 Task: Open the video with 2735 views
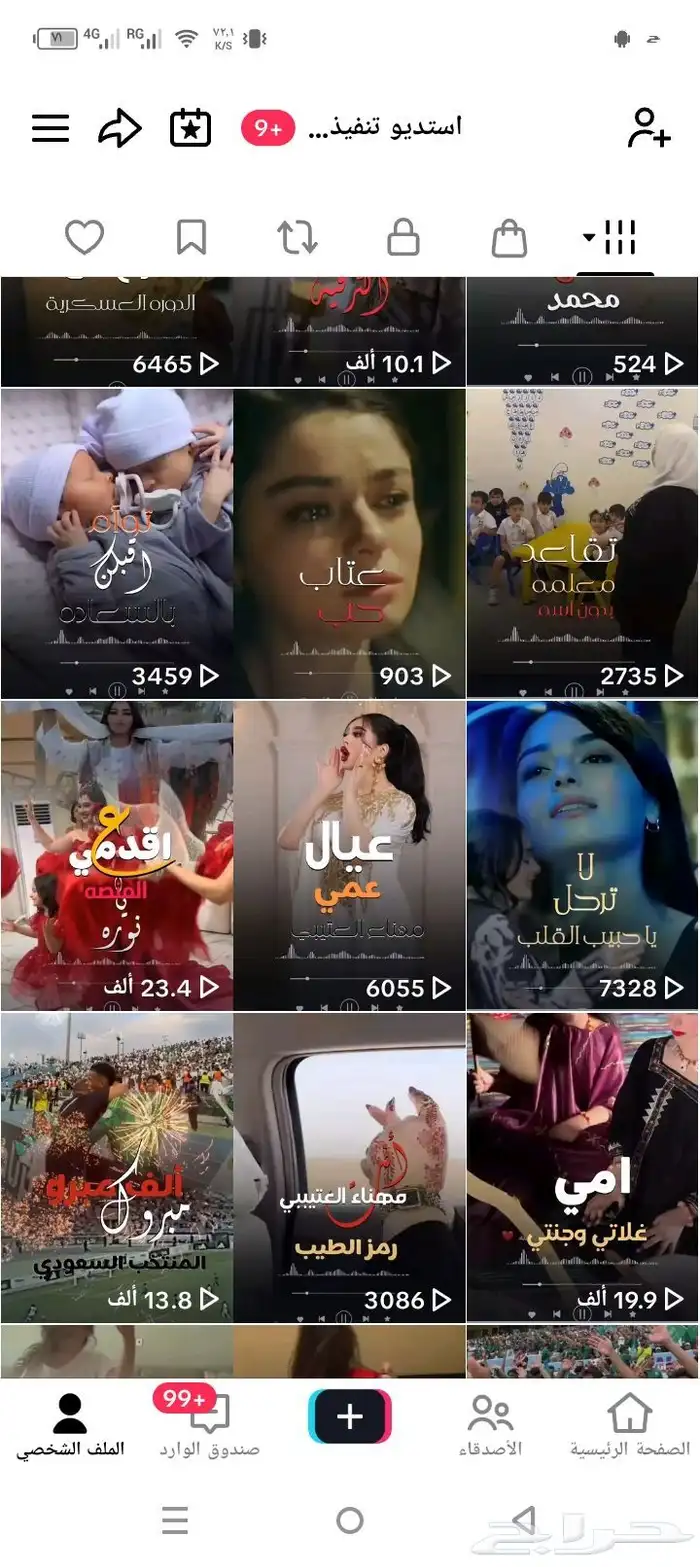click(583, 543)
